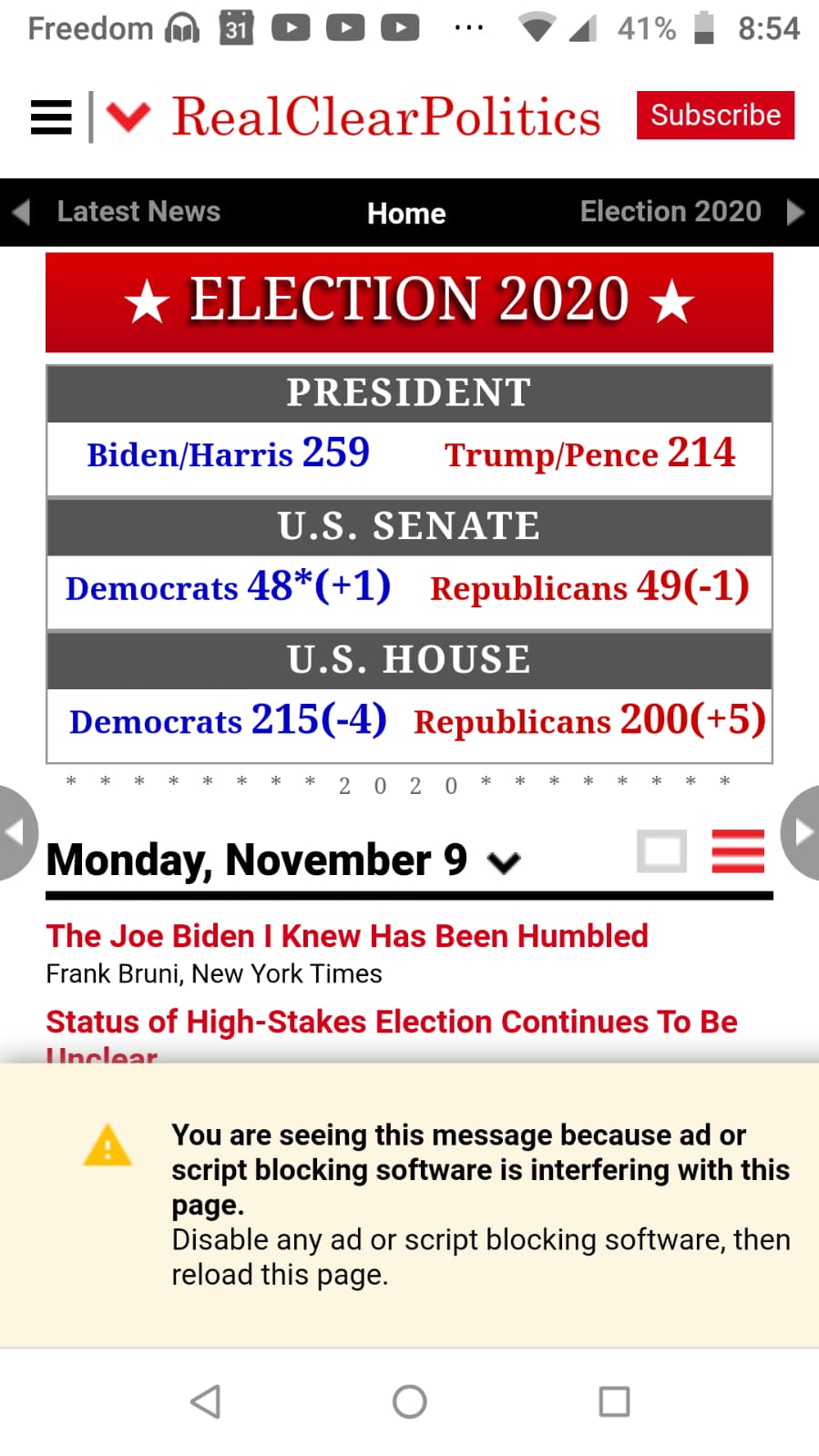Move the navigation bar right with the arrow
The image size is (819, 1456).
tap(795, 212)
